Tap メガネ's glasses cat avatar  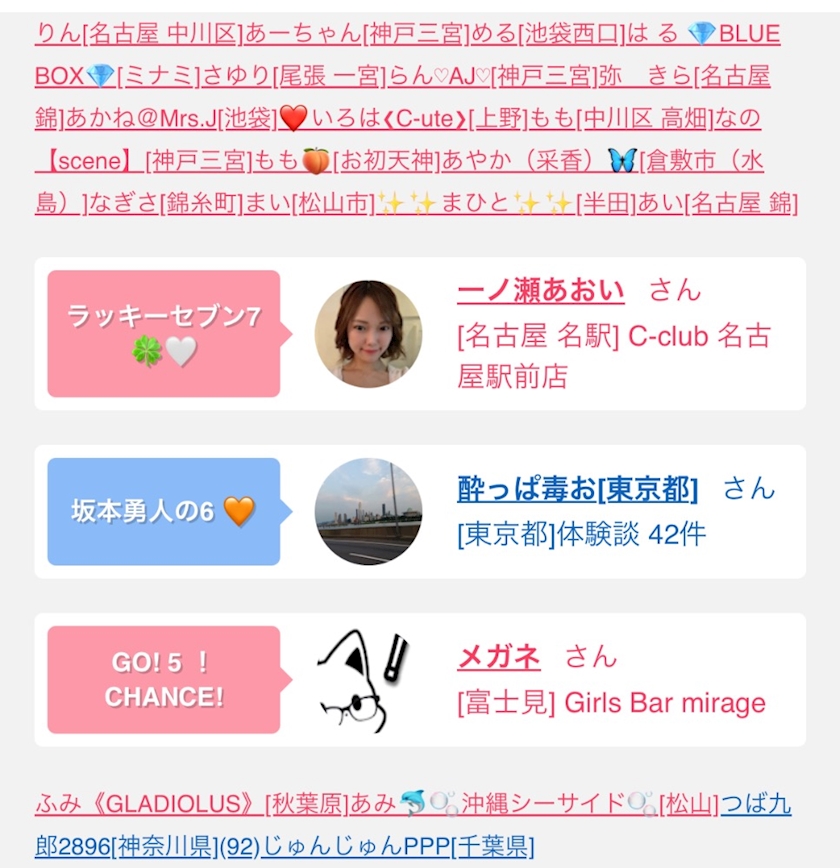pyautogui.click(x=363, y=680)
